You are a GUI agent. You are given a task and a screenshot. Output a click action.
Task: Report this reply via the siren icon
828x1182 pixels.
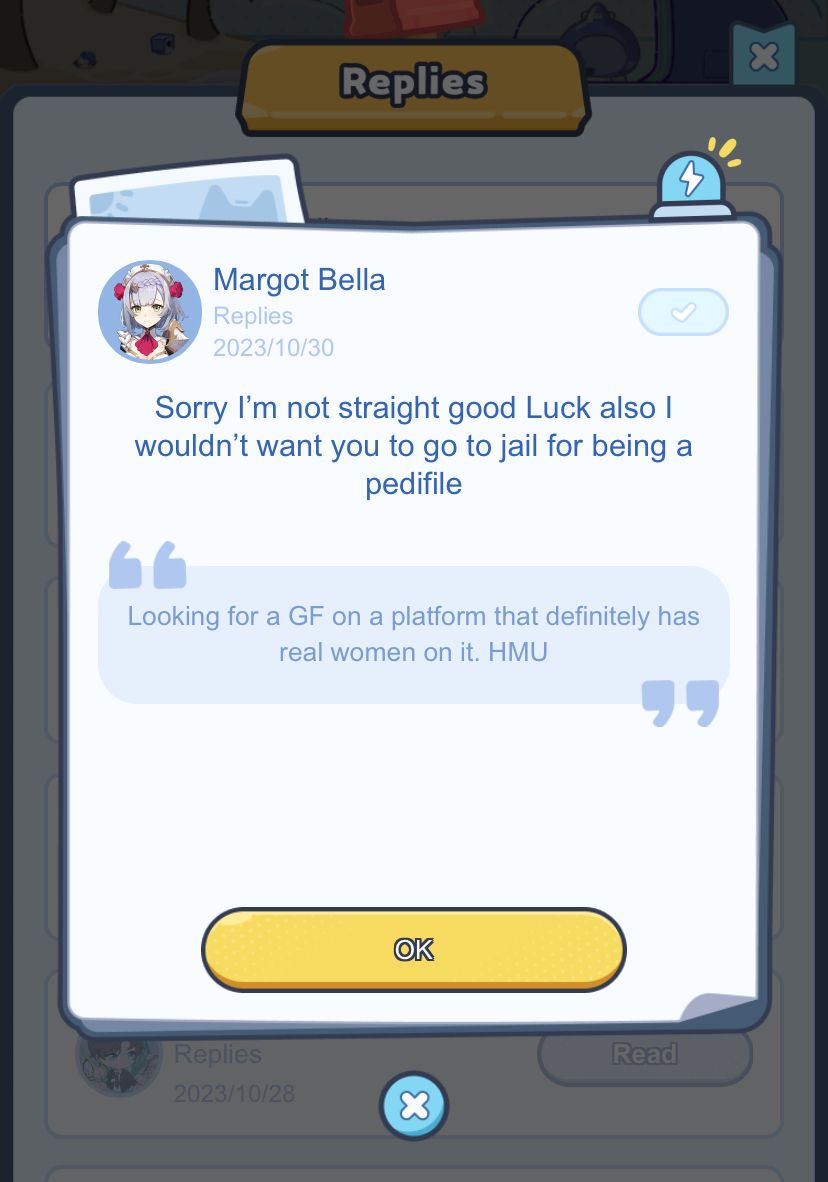692,183
